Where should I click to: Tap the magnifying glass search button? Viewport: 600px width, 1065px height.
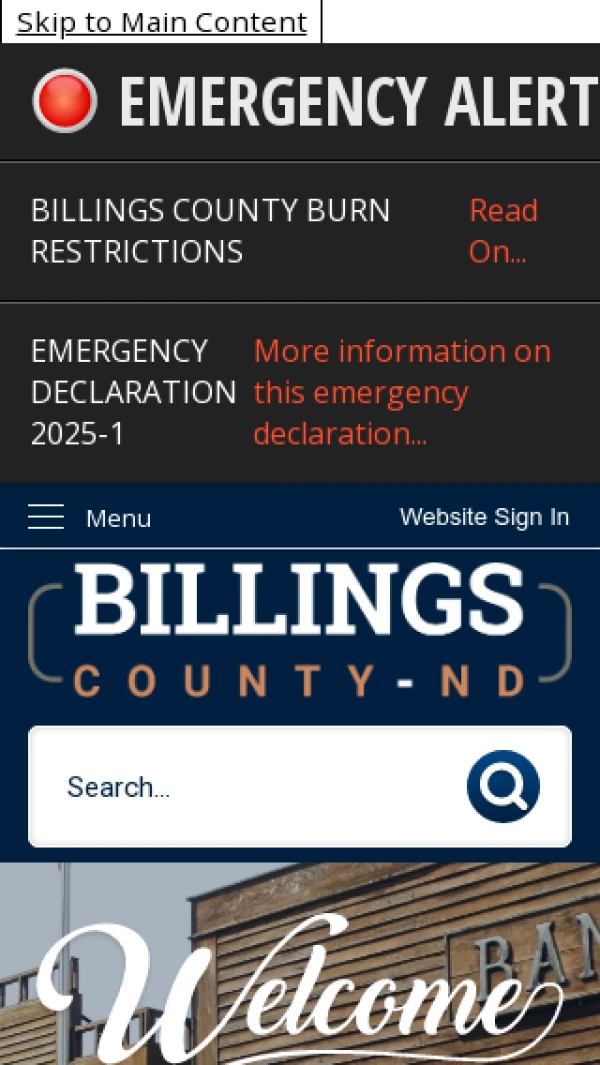tap(503, 787)
